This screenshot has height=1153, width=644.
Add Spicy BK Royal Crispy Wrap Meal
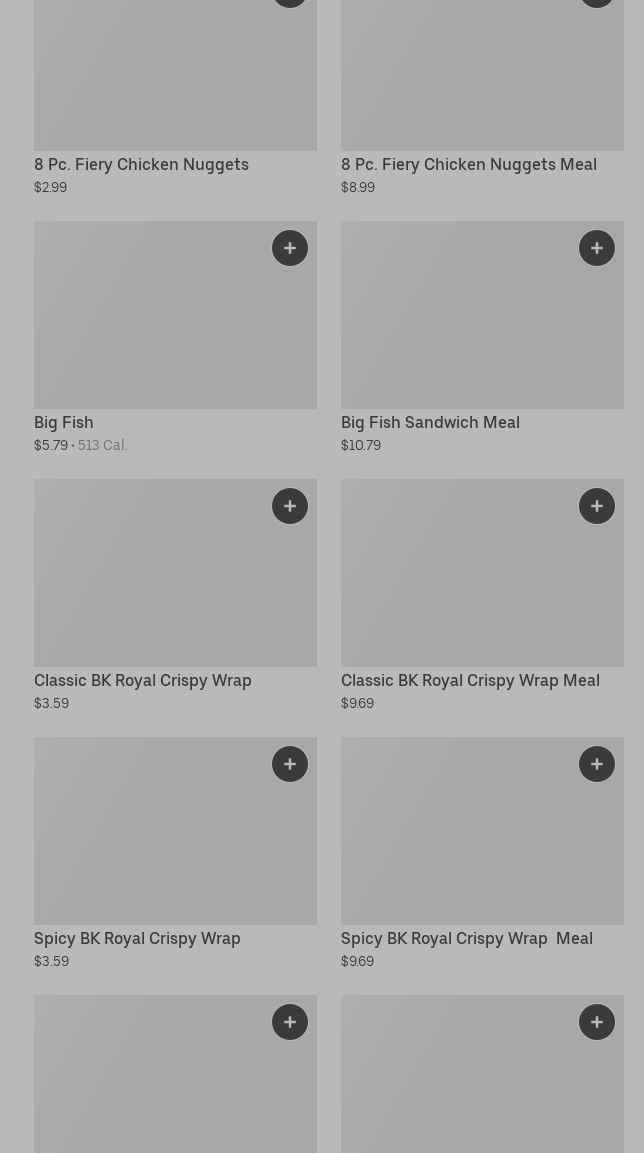[x=597, y=764]
